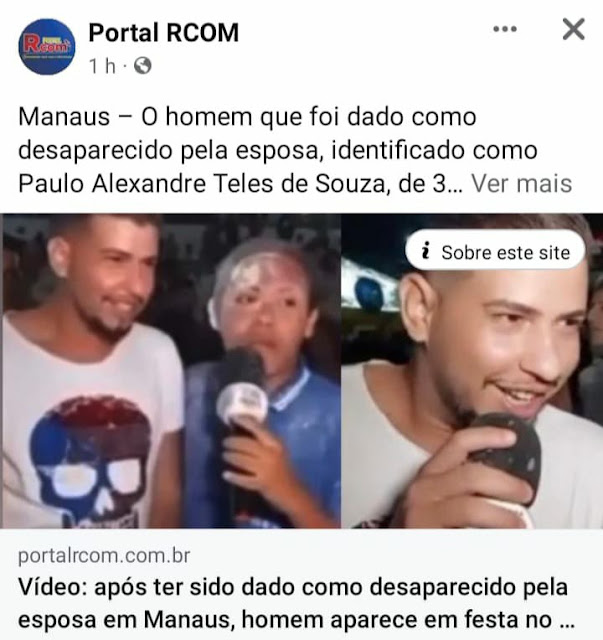
Task: Open the linked article preview image
Action: tap(301, 371)
